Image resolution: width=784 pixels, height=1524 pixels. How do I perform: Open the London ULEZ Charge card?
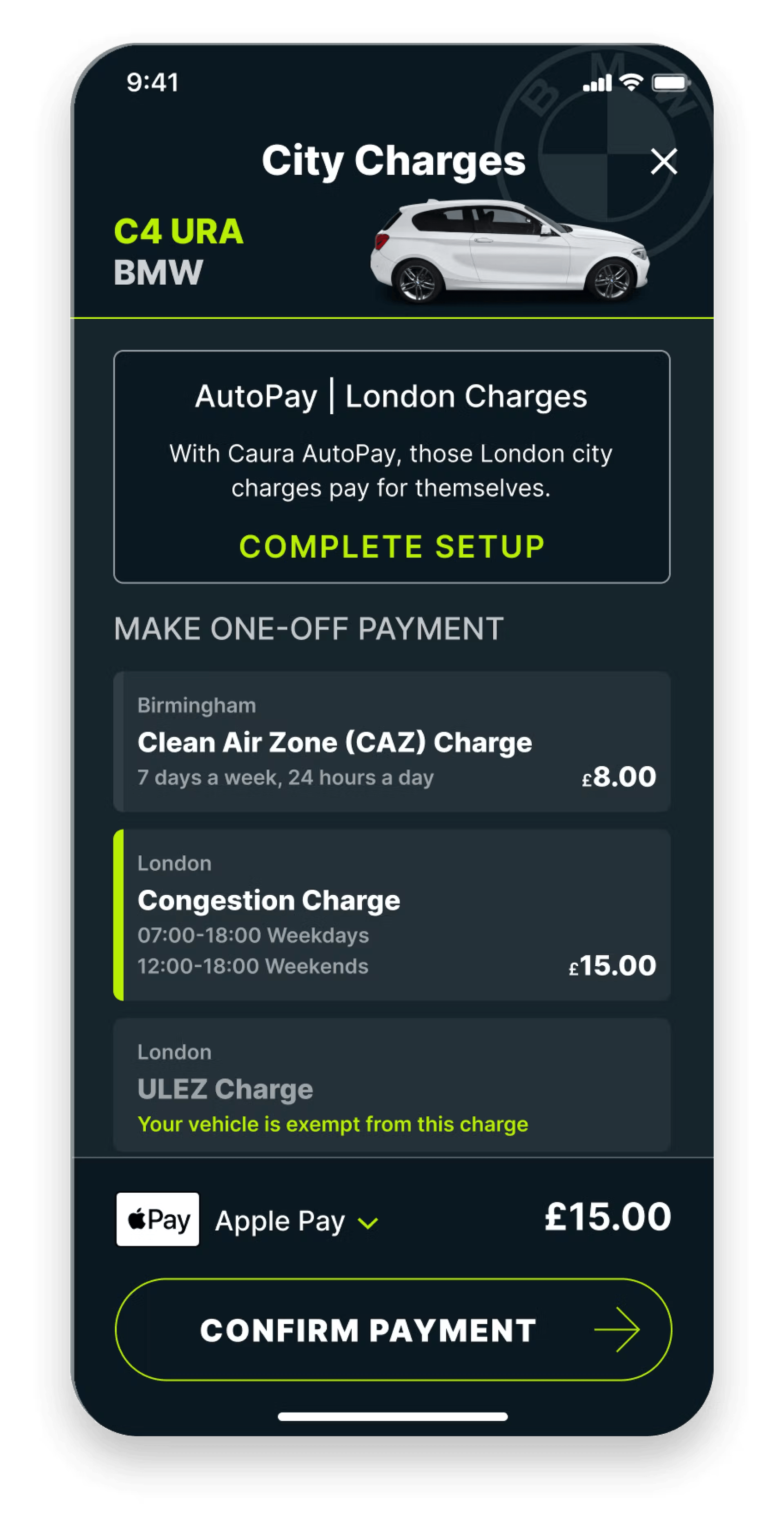[392, 1084]
